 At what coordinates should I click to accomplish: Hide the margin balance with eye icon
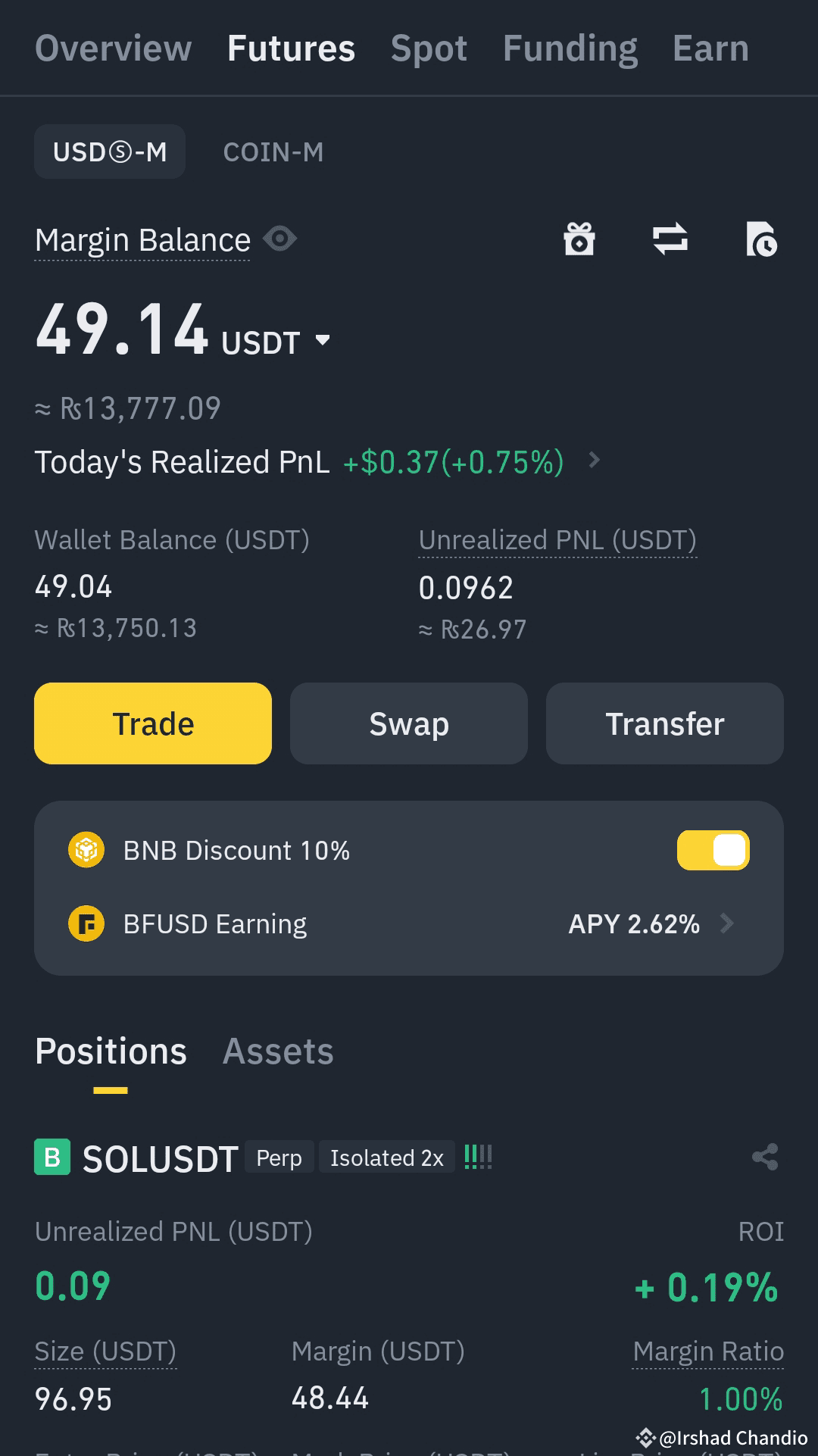pos(280,239)
